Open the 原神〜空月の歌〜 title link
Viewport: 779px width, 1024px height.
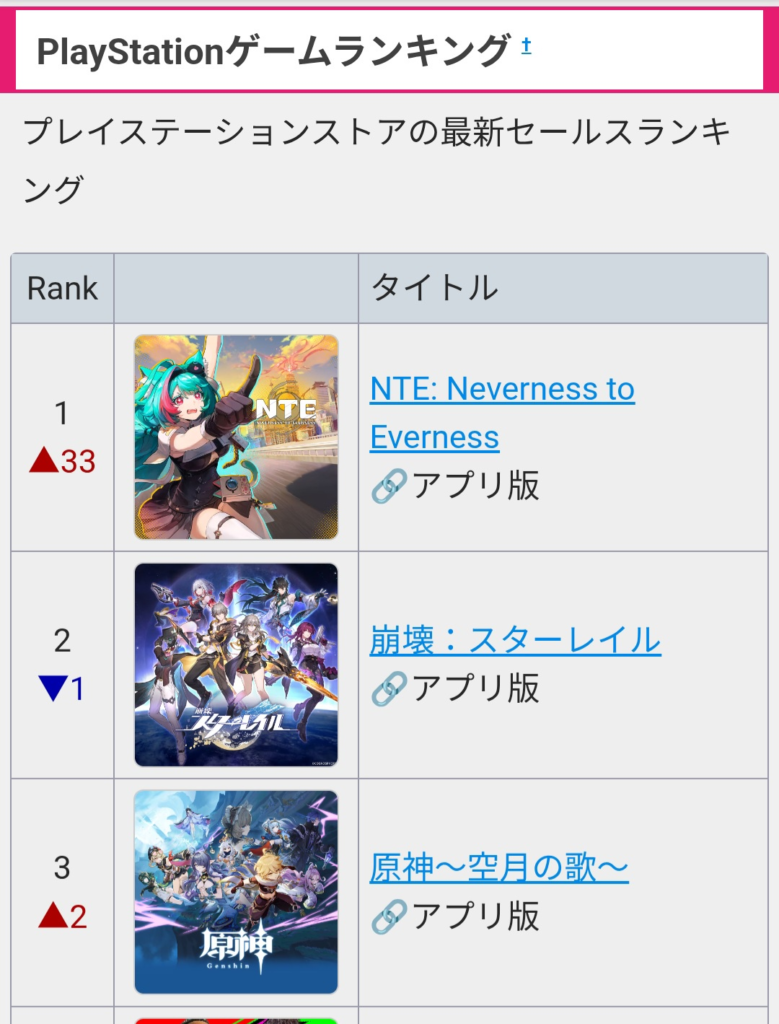[499, 867]
